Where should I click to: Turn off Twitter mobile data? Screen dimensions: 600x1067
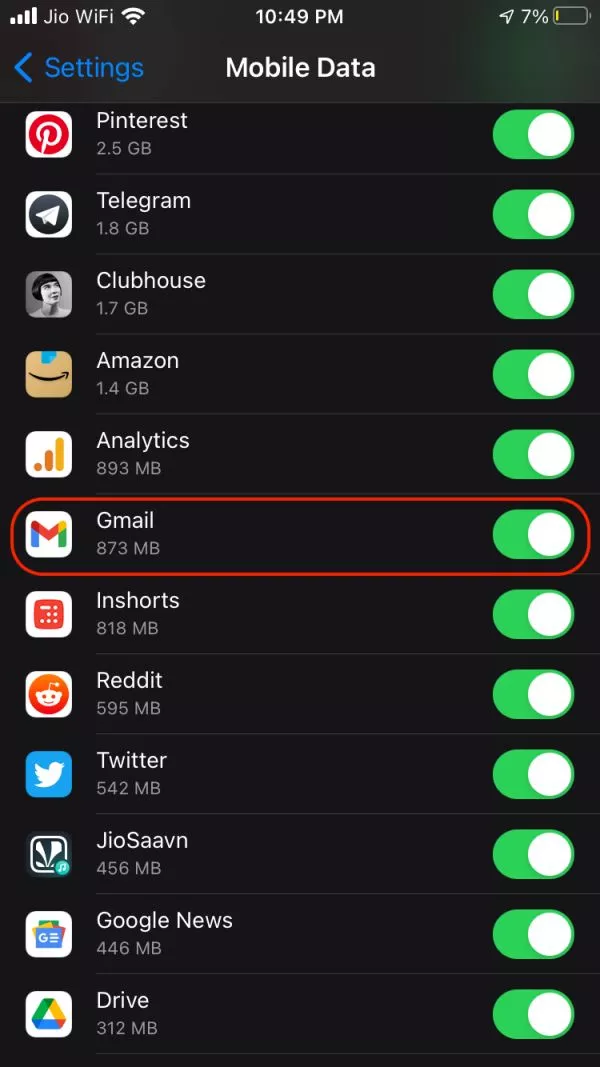point(533,774)
